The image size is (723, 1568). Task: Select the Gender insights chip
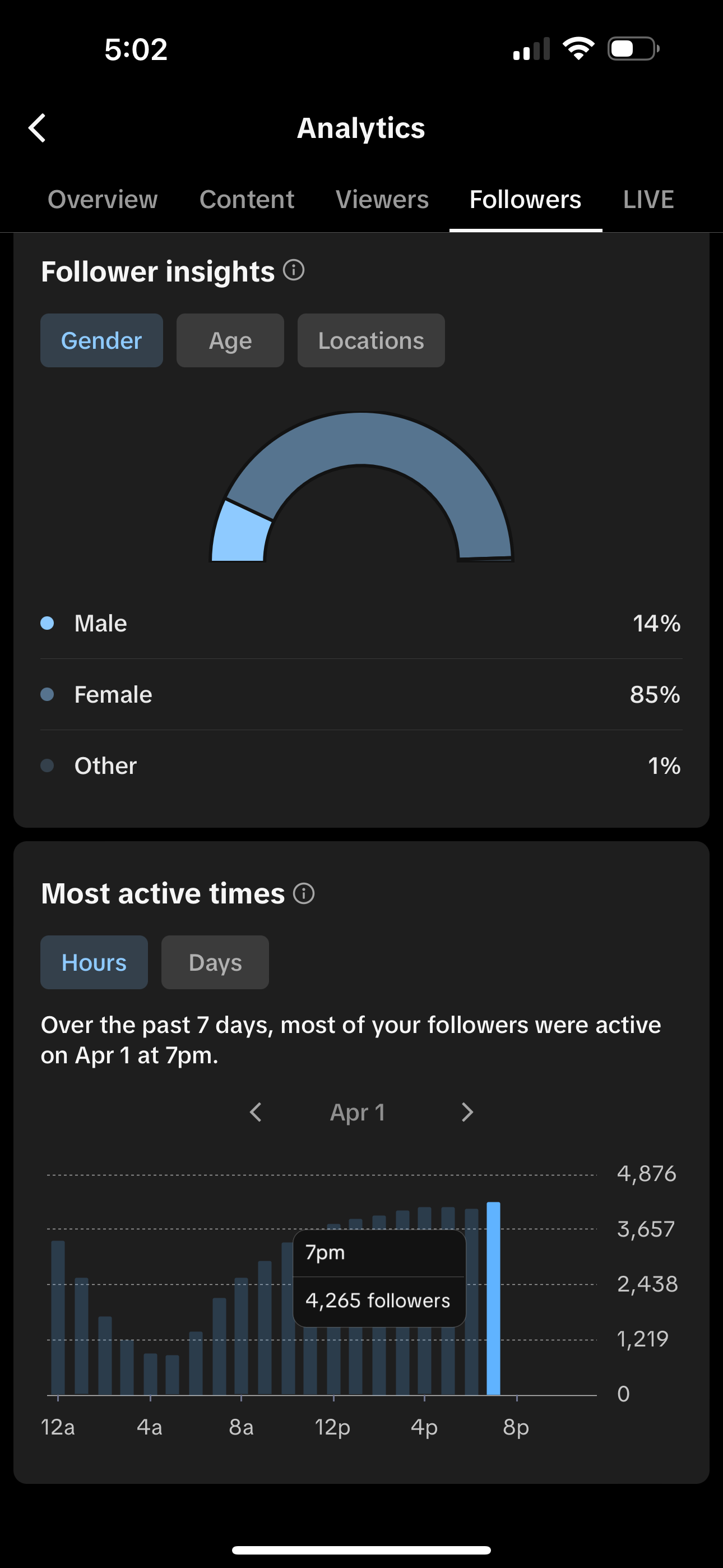[101, 340]
